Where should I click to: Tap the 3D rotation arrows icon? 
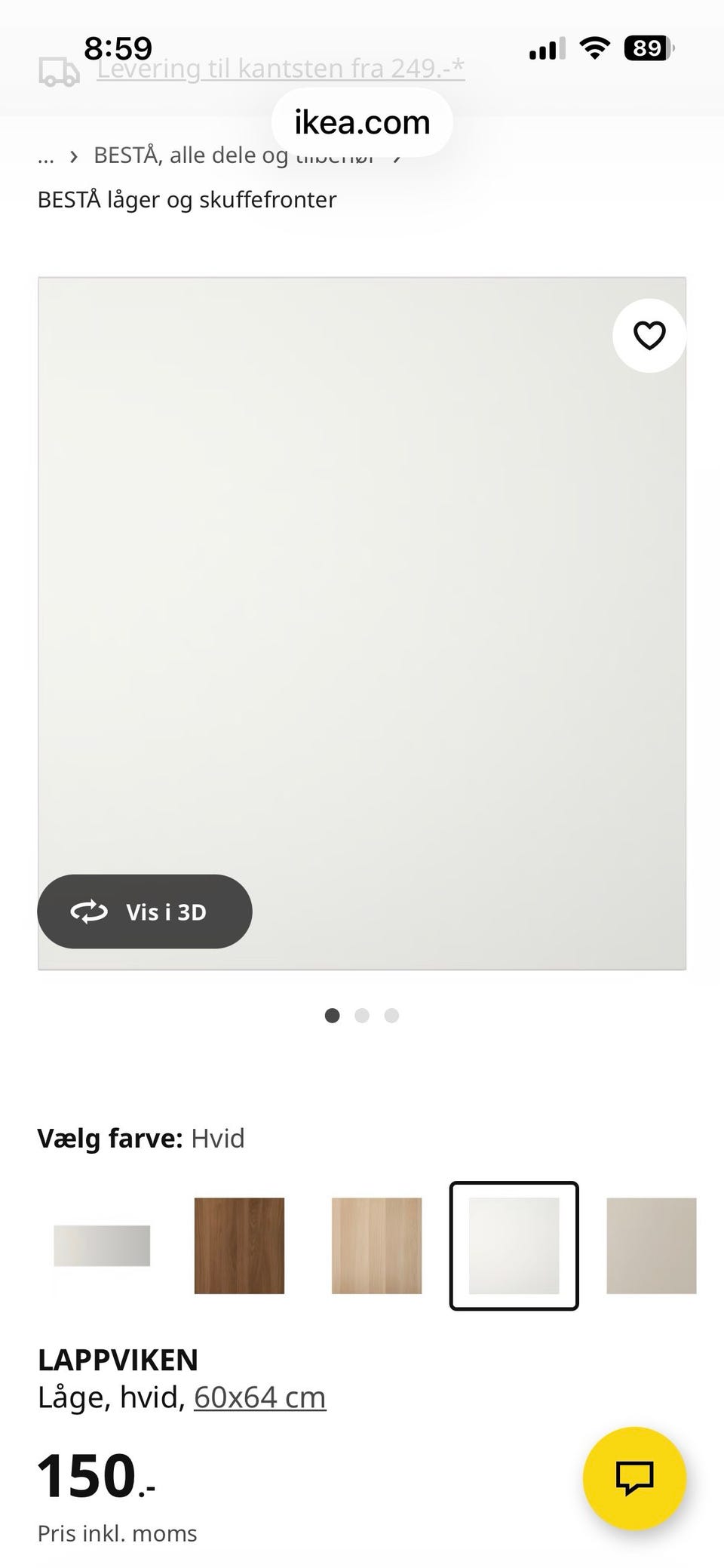point(90,912)
